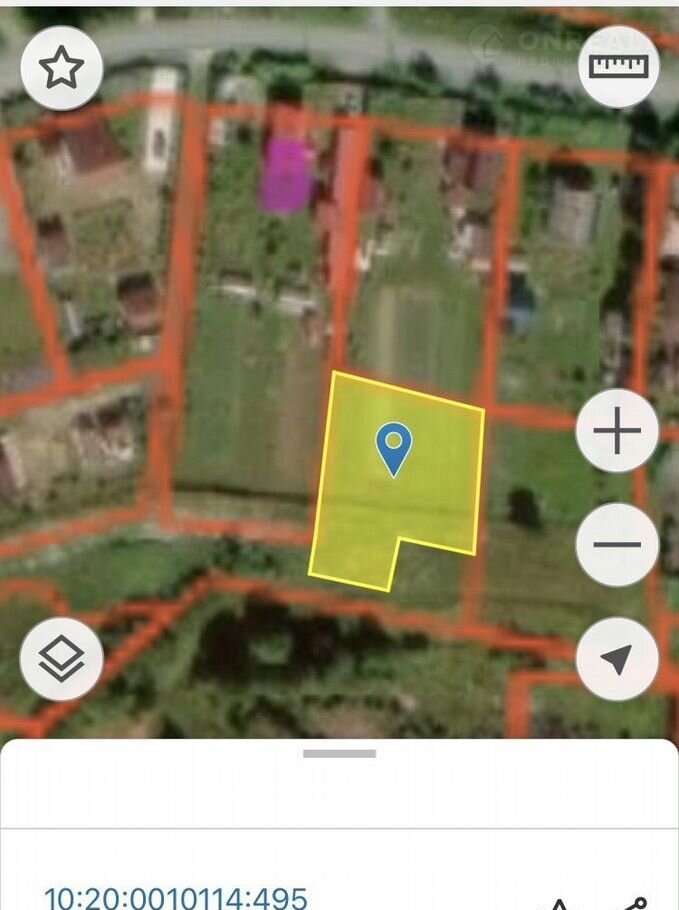Open cadastral number 10:20:0010114:495
This screenshot has height=910, width=679.
pyautogui.click(x=176, y=896)
